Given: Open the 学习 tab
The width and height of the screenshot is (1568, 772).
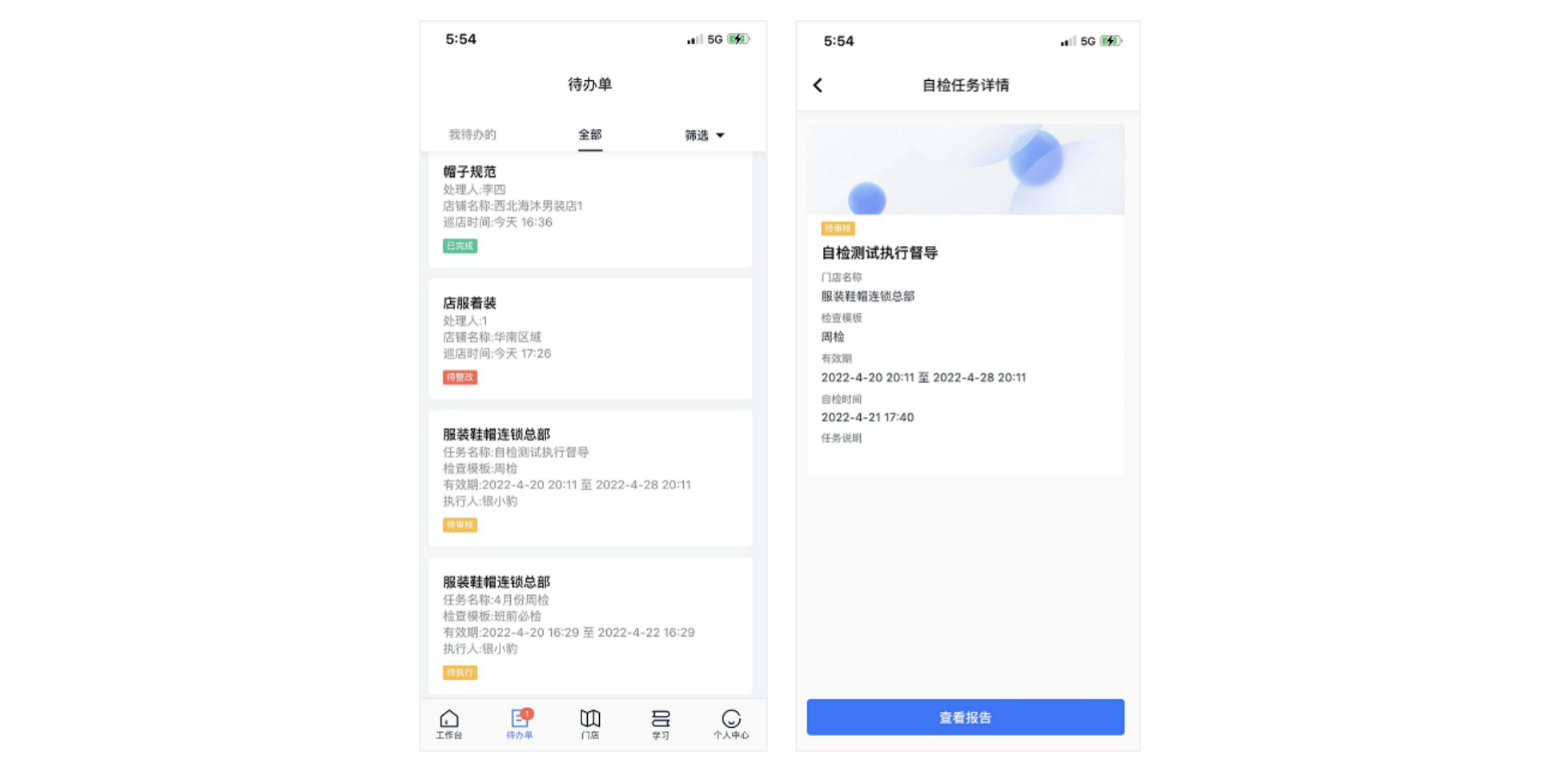Looking at the screenshot, I should point(661,724).
